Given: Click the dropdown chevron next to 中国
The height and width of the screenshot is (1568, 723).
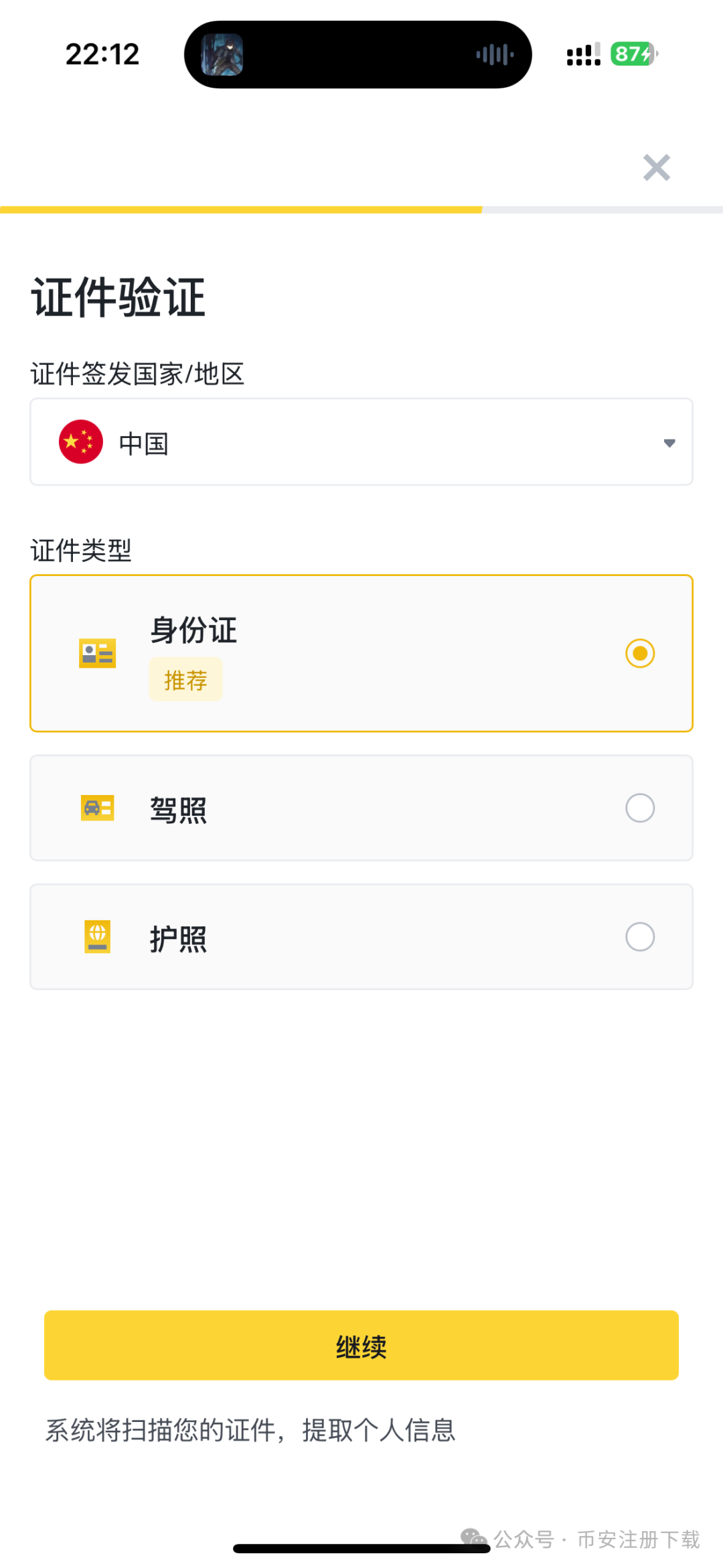Looking at the screenshot, I should coord(669,442).
